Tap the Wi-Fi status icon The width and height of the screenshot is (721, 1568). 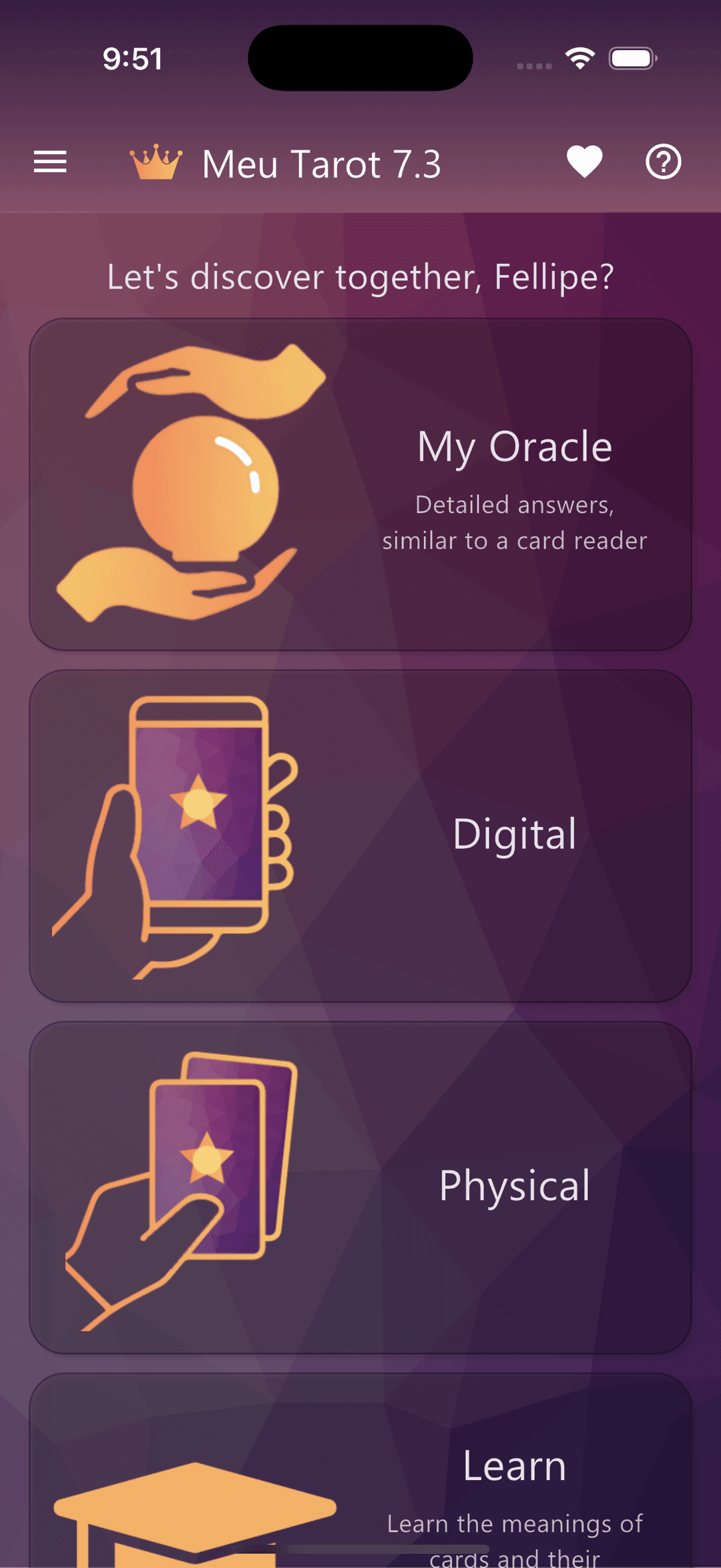580,59
